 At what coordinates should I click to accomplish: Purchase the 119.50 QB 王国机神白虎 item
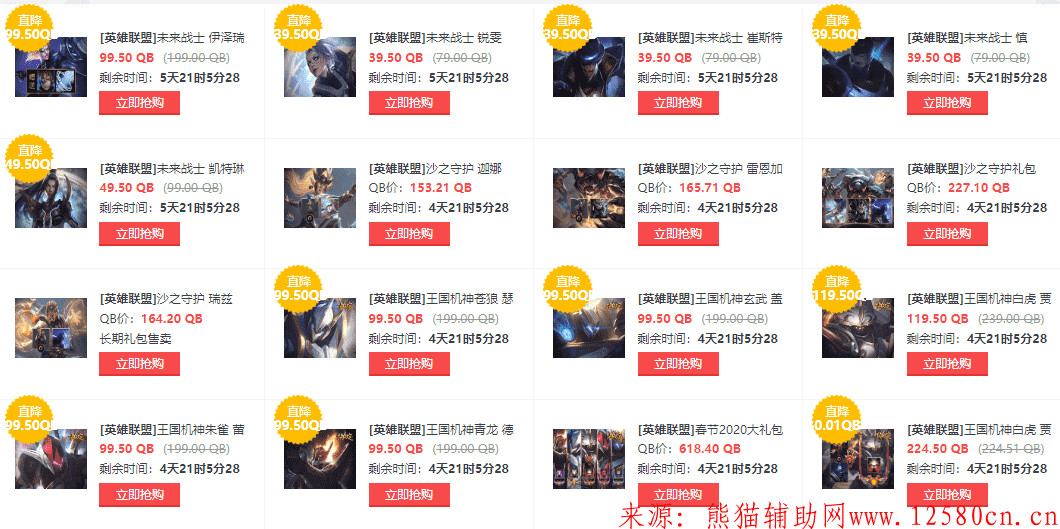click(946, 364)
